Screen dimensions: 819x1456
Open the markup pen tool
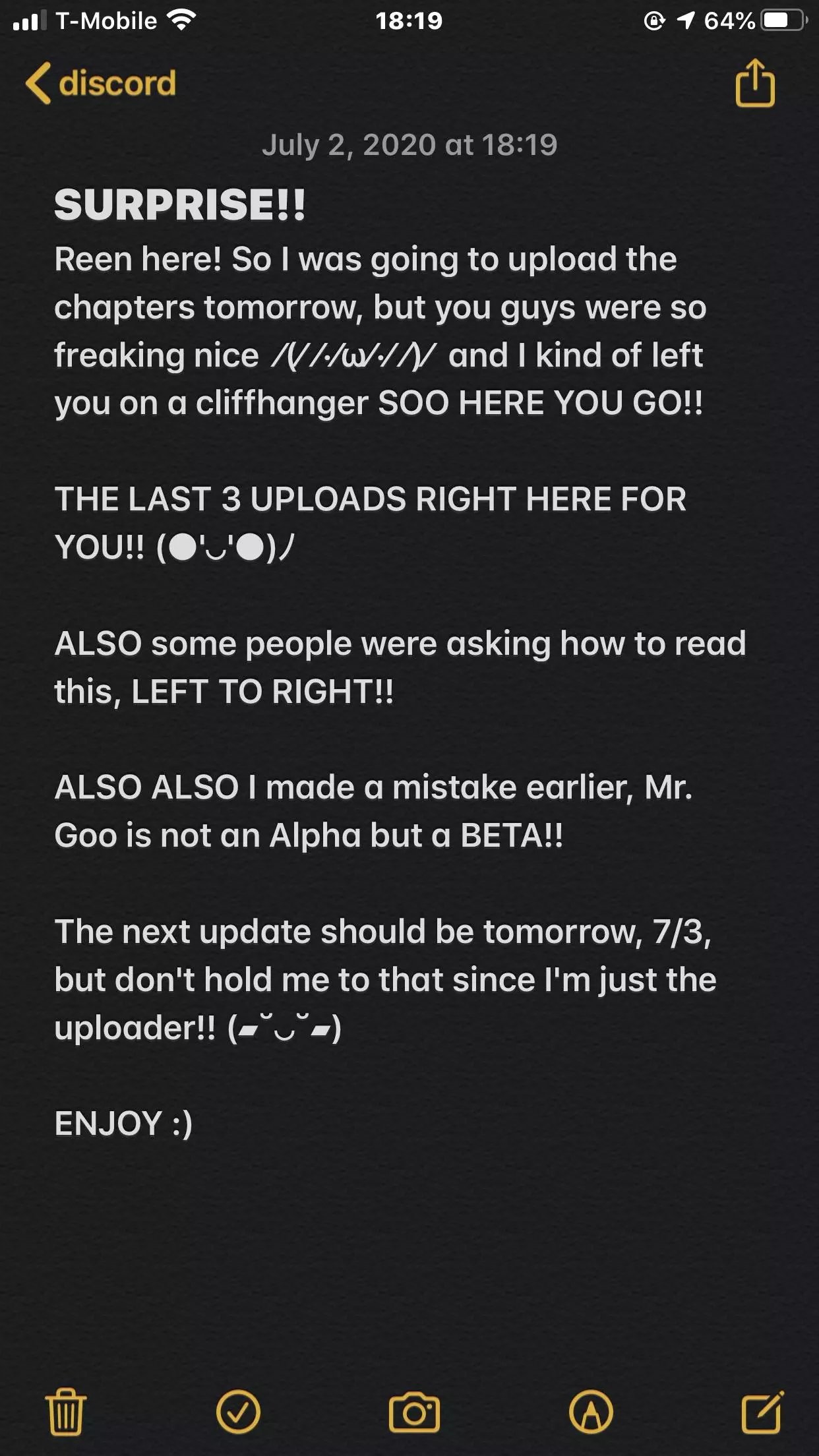(591, 1412)
